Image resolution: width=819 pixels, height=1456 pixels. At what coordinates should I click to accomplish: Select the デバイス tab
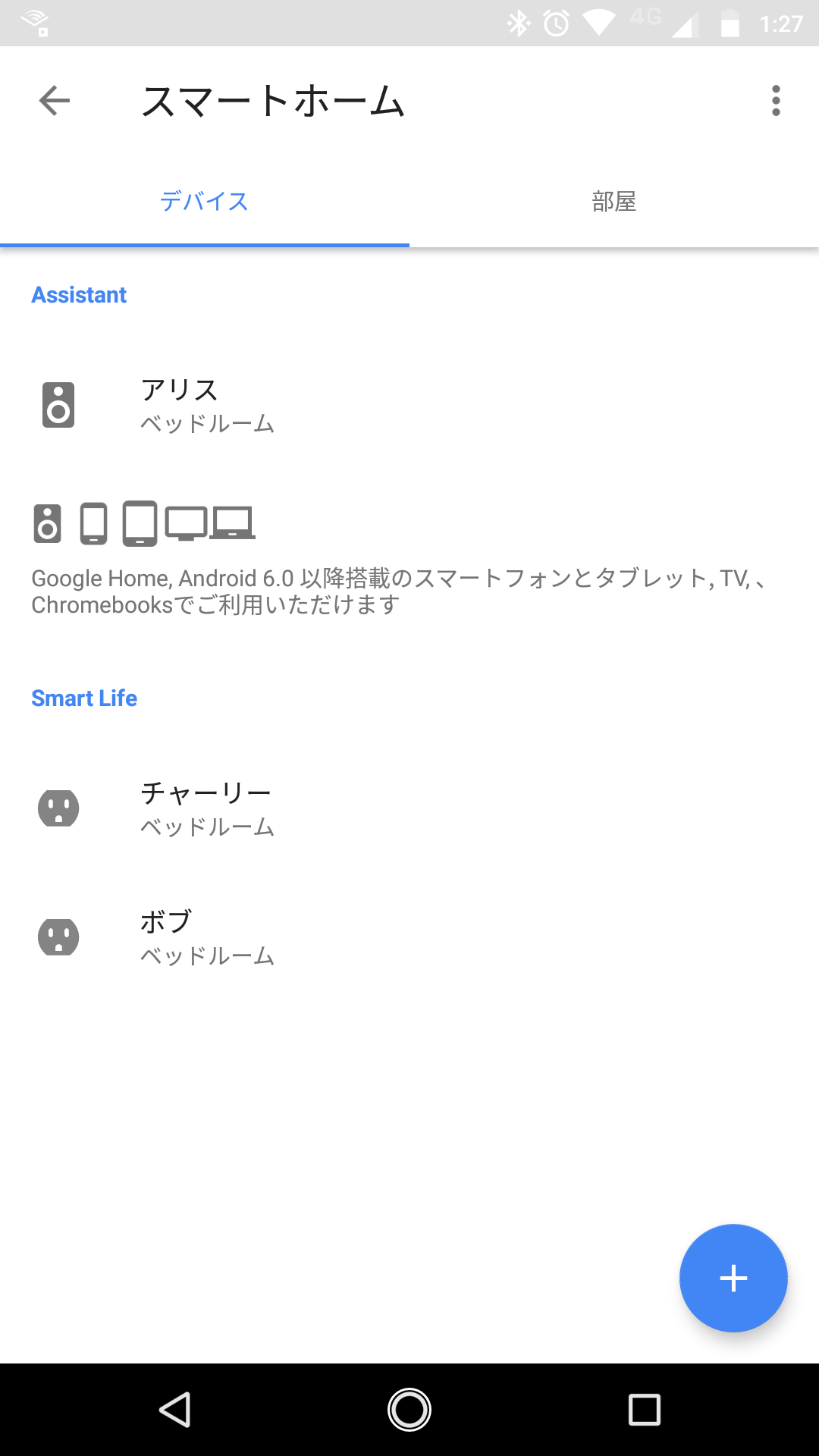205,202
